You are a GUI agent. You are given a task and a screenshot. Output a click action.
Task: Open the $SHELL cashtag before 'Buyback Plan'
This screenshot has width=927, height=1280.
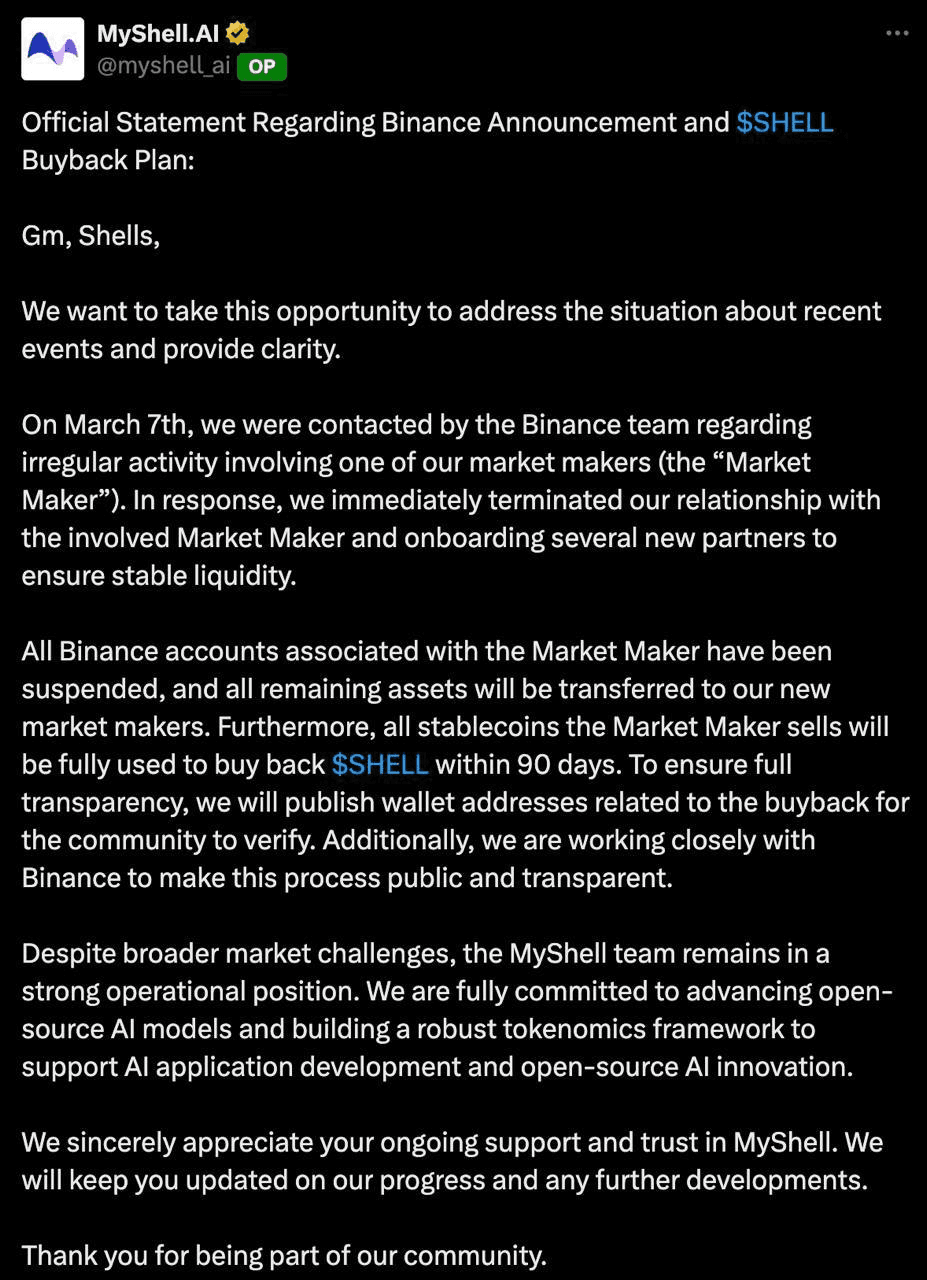[x=784, y=122]
